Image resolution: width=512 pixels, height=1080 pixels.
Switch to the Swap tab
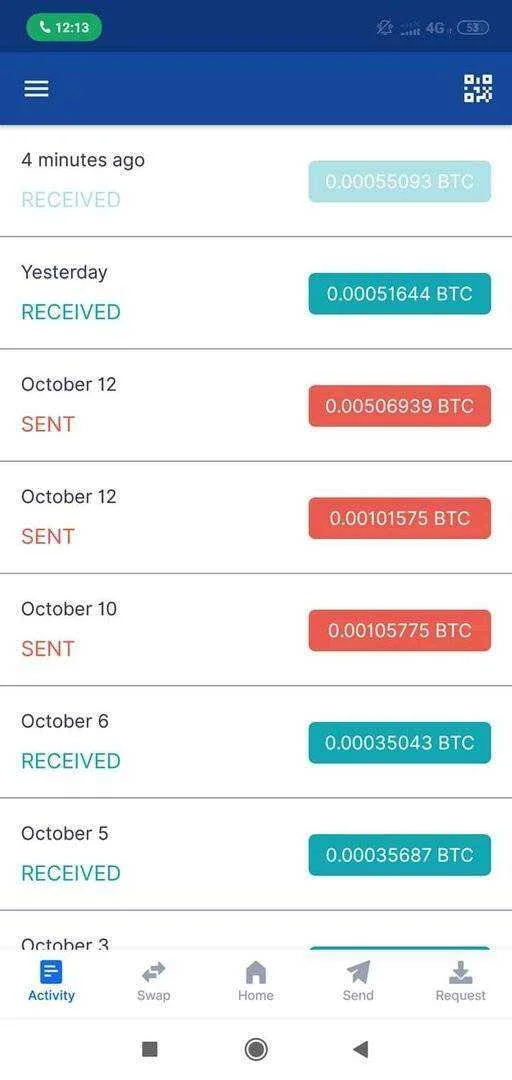point(154,982)
